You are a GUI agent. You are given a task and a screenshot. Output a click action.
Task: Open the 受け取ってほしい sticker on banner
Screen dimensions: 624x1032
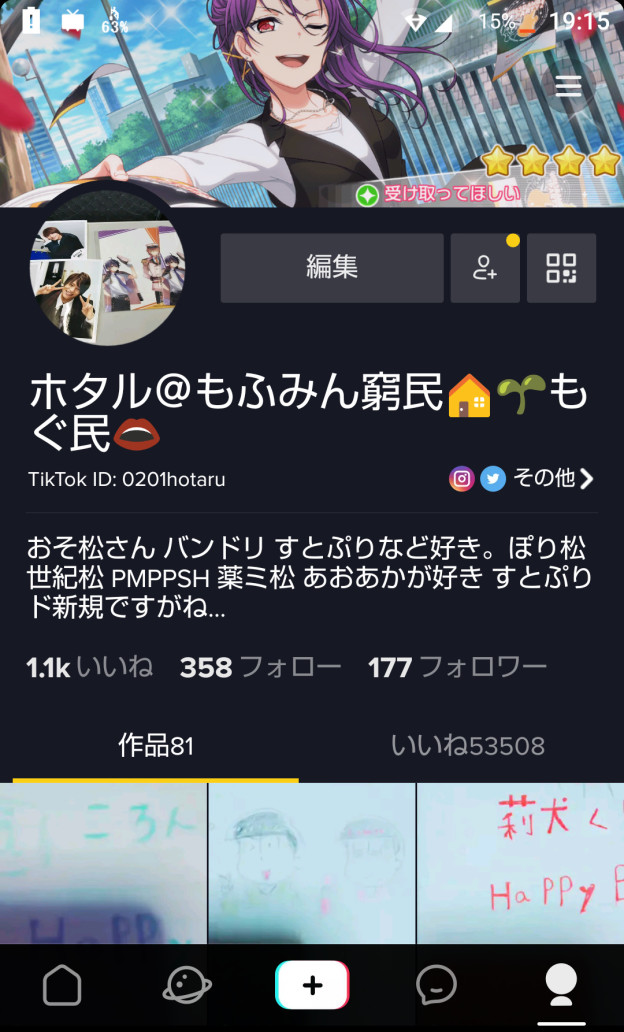tap(440, 194)
